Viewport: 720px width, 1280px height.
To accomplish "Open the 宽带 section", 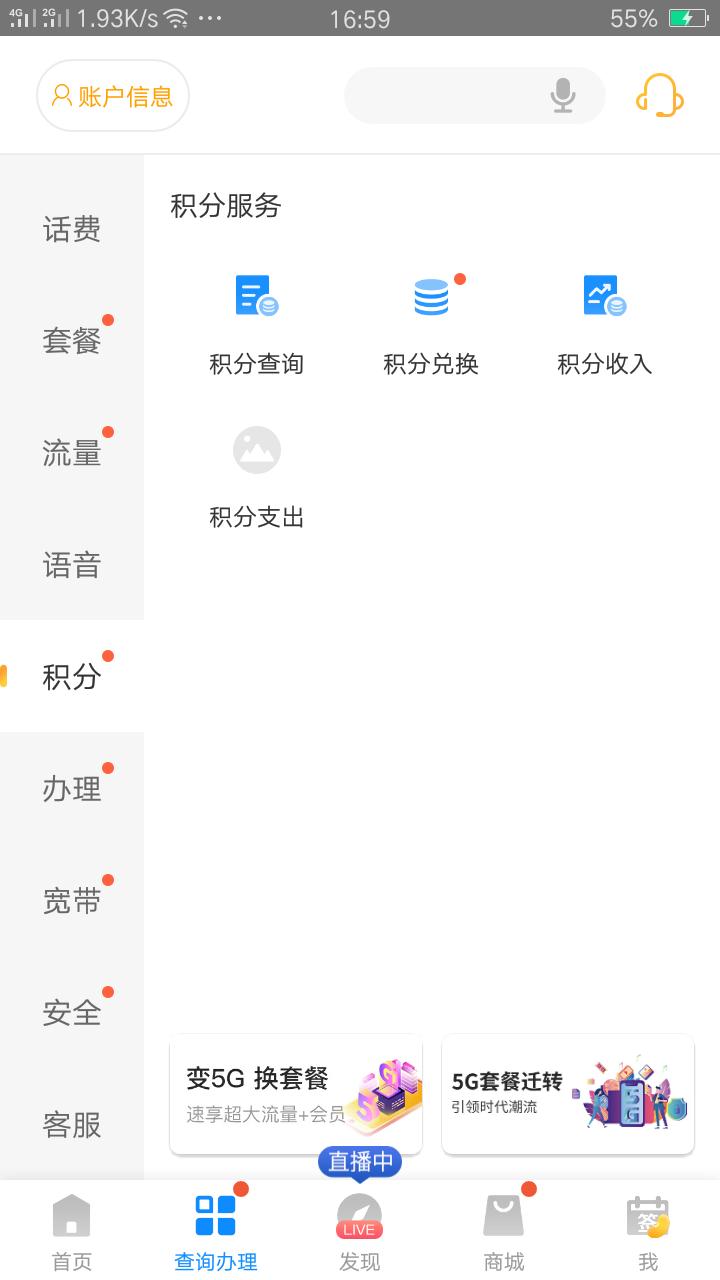I will [x=71, y=900].
